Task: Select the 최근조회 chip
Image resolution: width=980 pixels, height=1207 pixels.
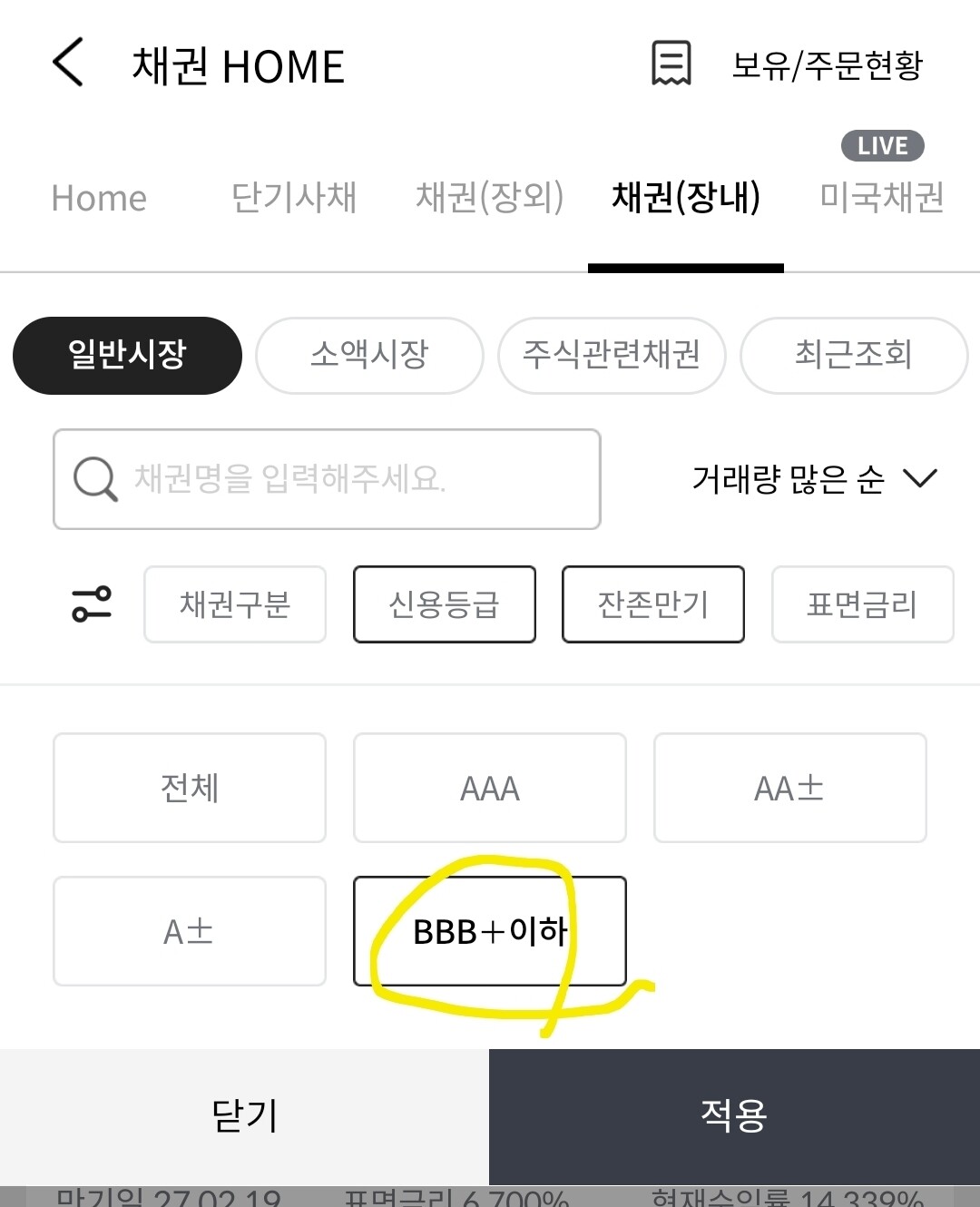Action: pyautogui.click(x=854, y=356)
